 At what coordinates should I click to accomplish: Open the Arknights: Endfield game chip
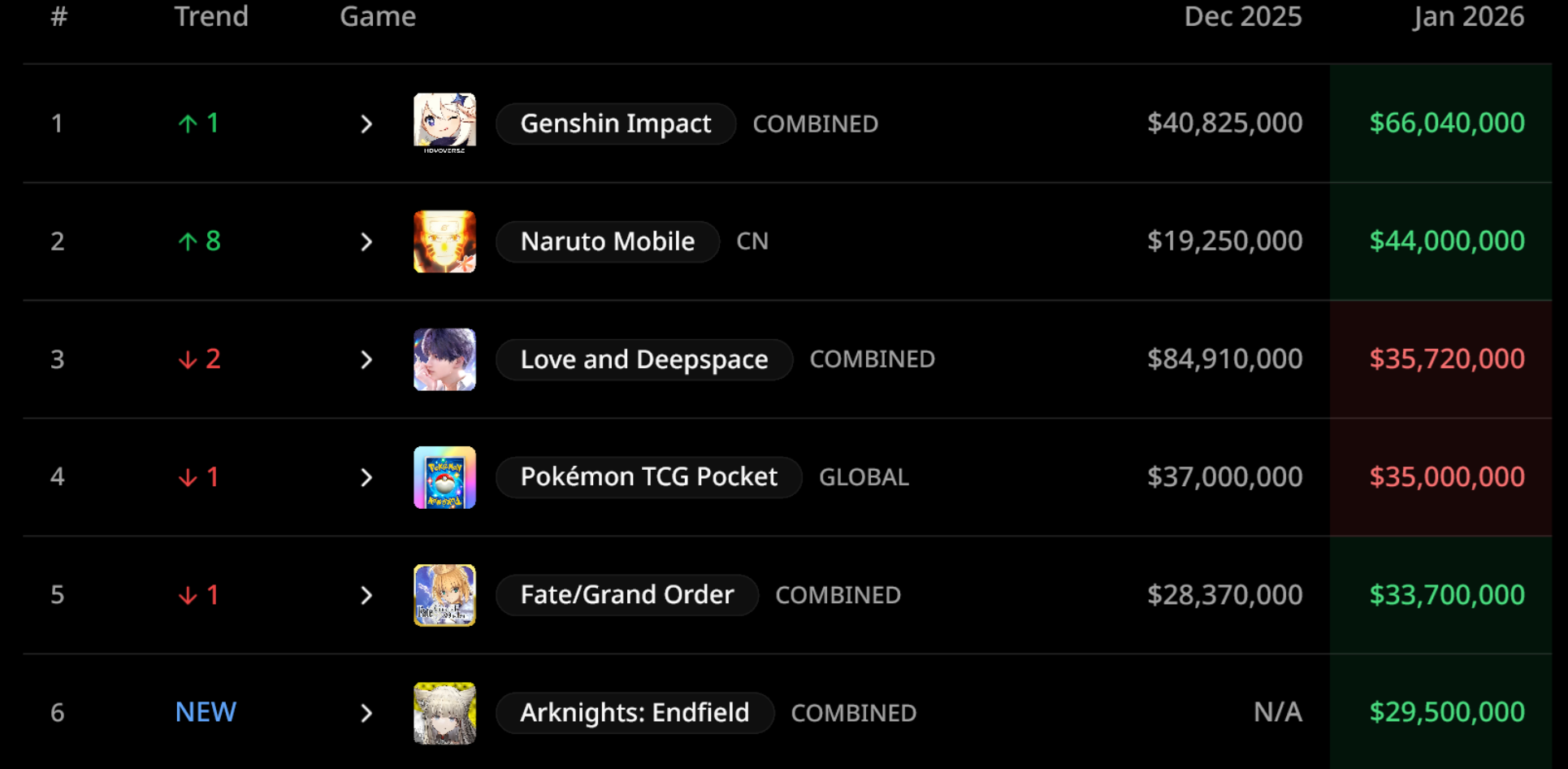pyautogui.click(x=634, y=713)
